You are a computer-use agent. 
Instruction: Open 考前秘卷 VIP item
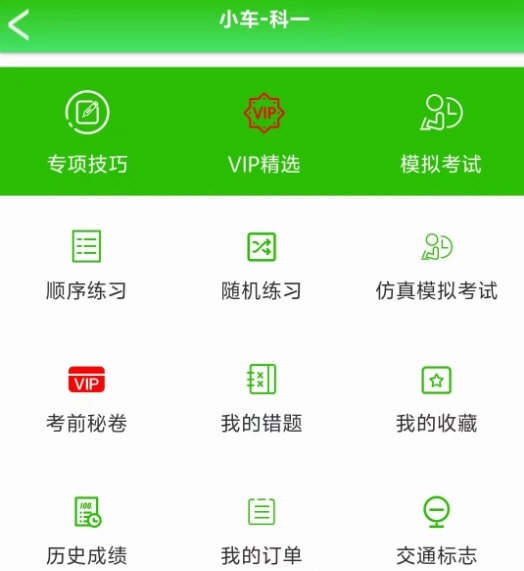coord(86,400)
